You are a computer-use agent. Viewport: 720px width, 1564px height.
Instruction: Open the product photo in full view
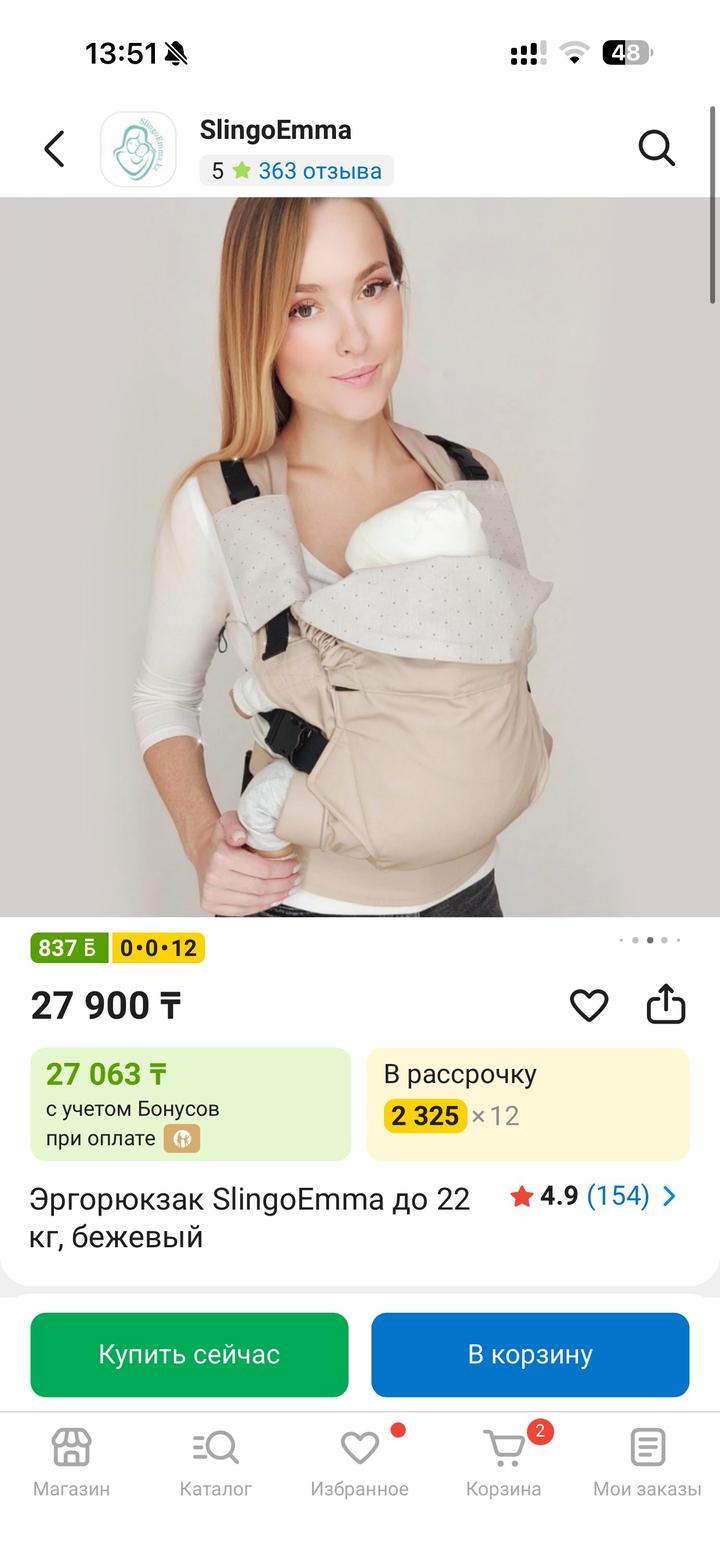tap(360, 556)
